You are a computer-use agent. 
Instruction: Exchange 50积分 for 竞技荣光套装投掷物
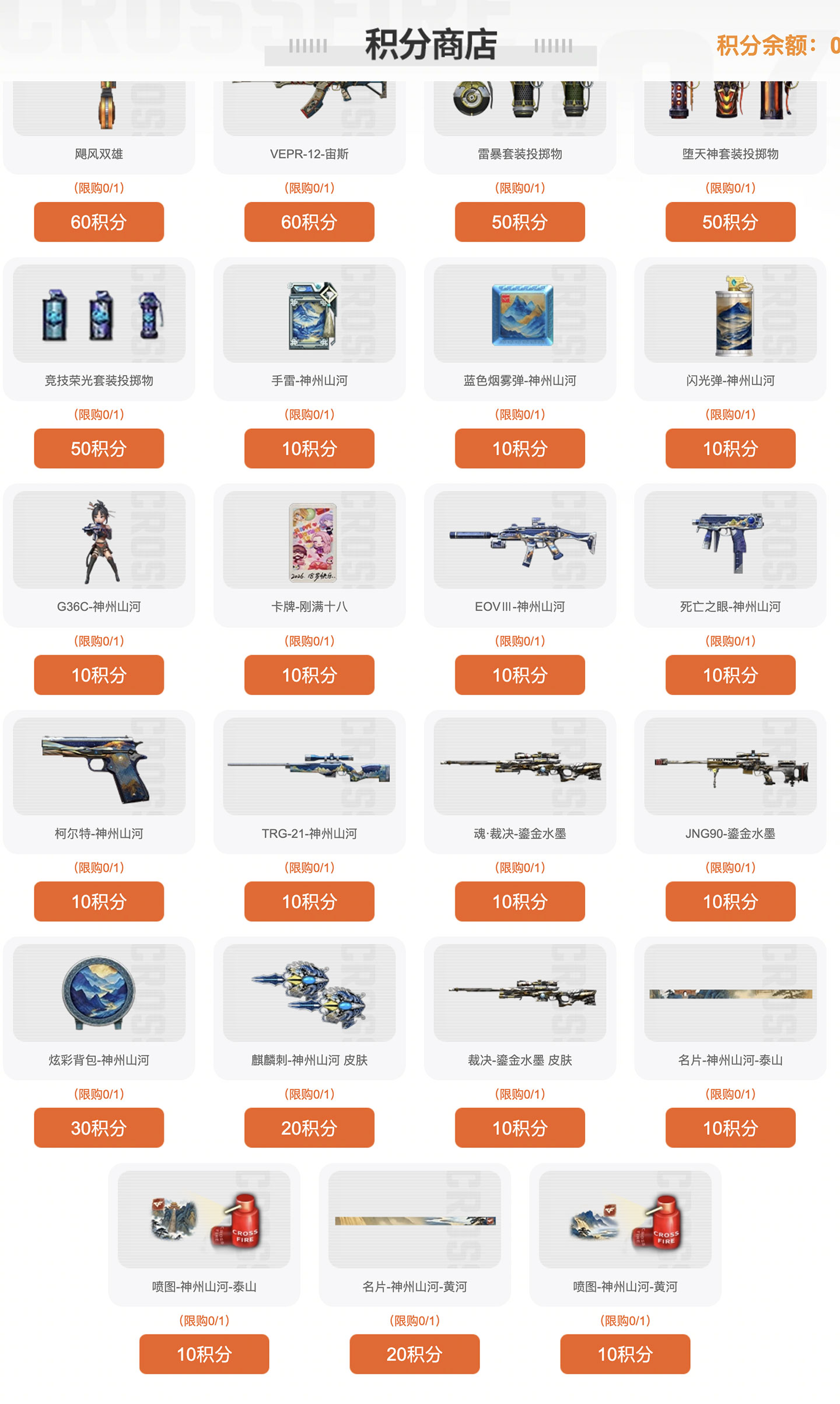click(x=99, y=448)
